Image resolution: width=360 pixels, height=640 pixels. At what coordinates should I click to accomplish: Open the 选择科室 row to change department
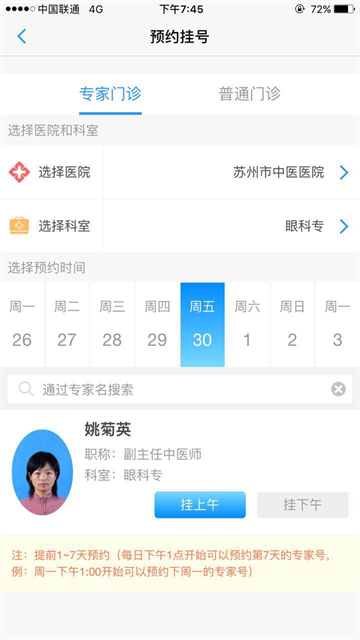180,226
